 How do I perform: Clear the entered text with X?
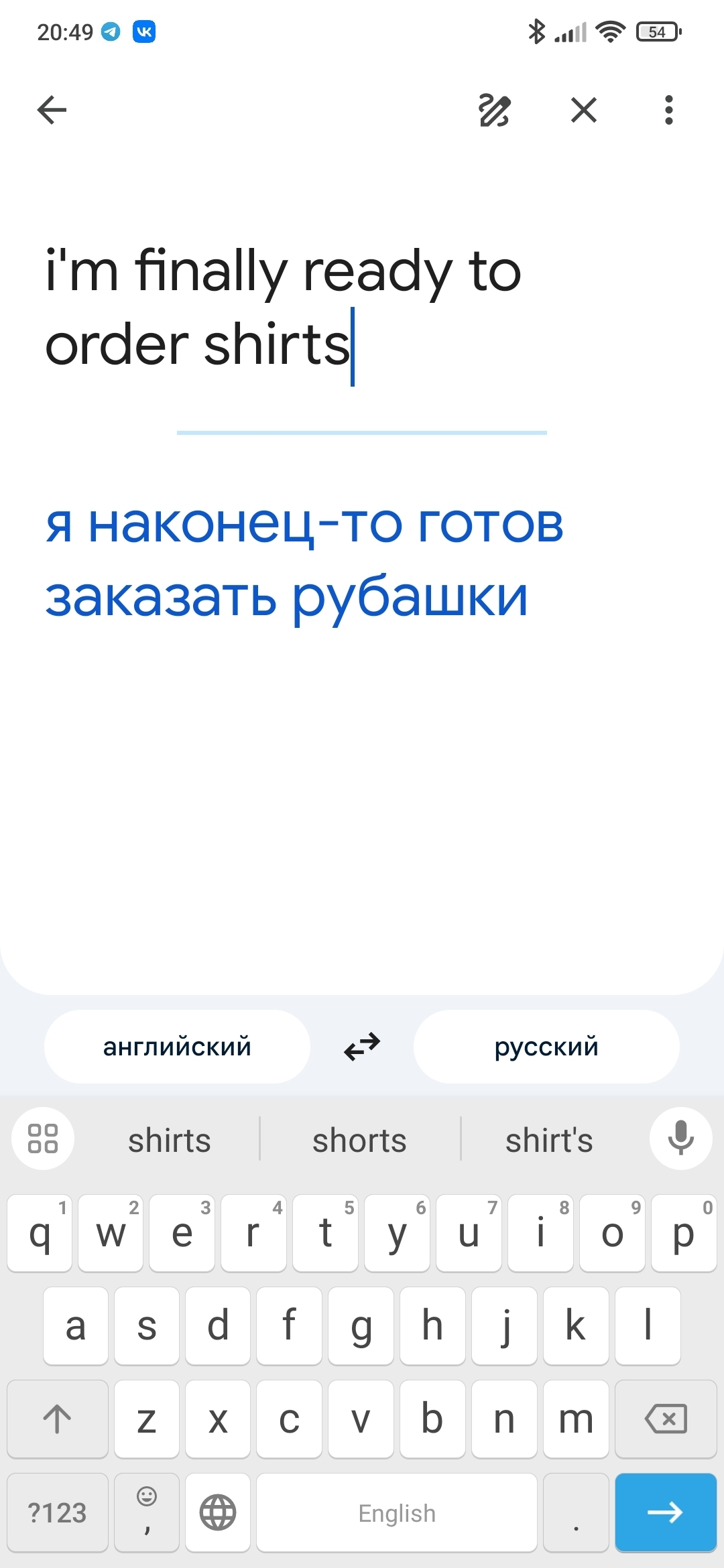[x=583, y=110]
